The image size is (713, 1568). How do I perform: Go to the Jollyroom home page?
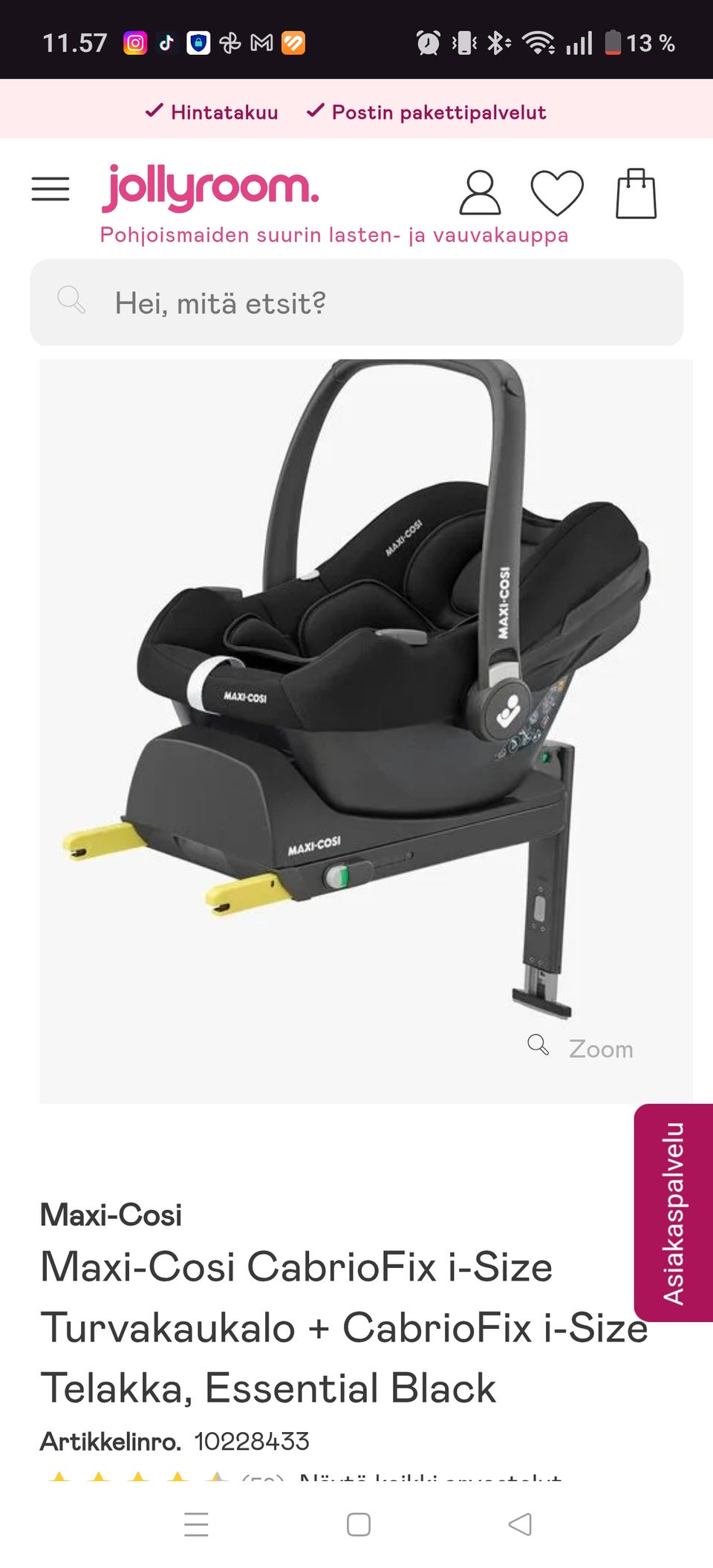coord(211,187)
